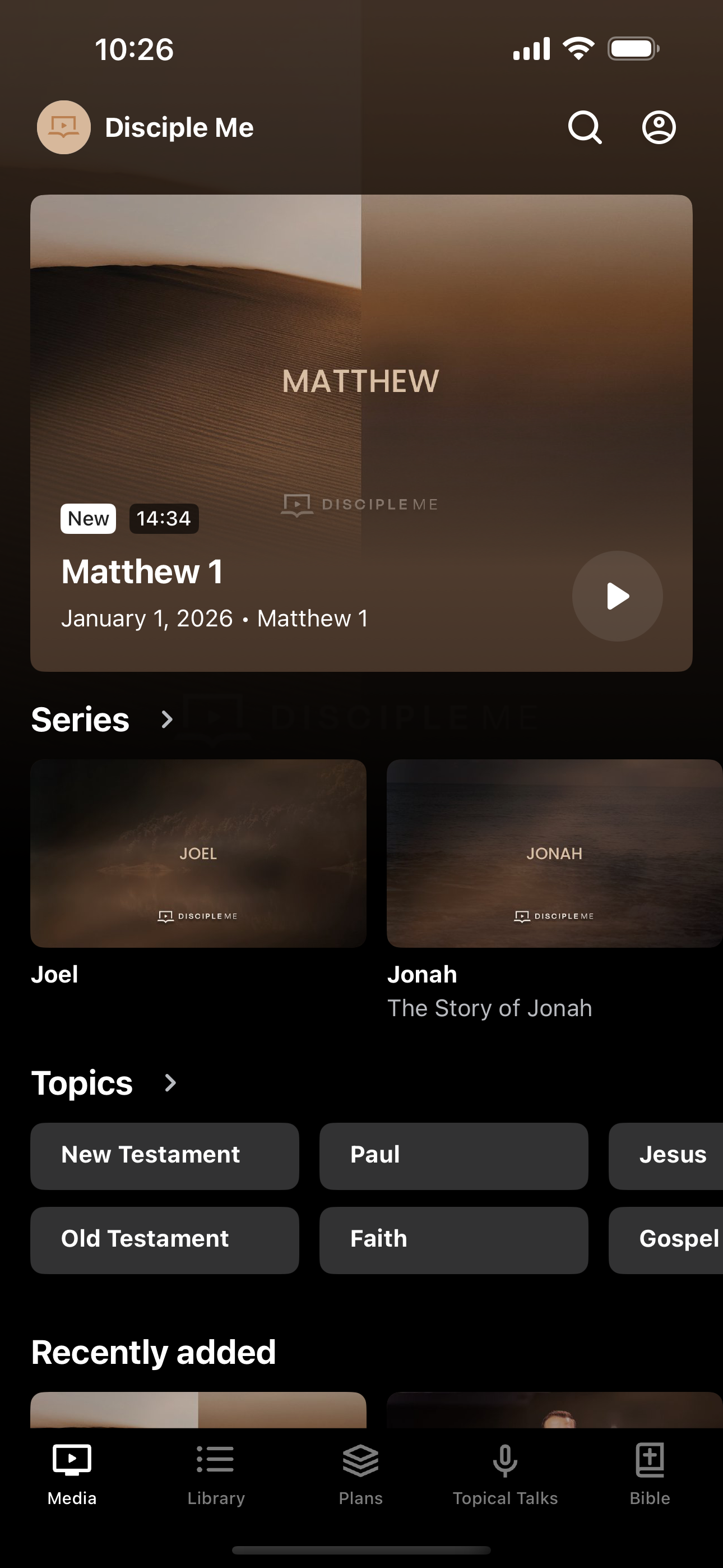Screen dimensions: 723x1568
Task: Select the Old Testament topic
Action: 165,1240
